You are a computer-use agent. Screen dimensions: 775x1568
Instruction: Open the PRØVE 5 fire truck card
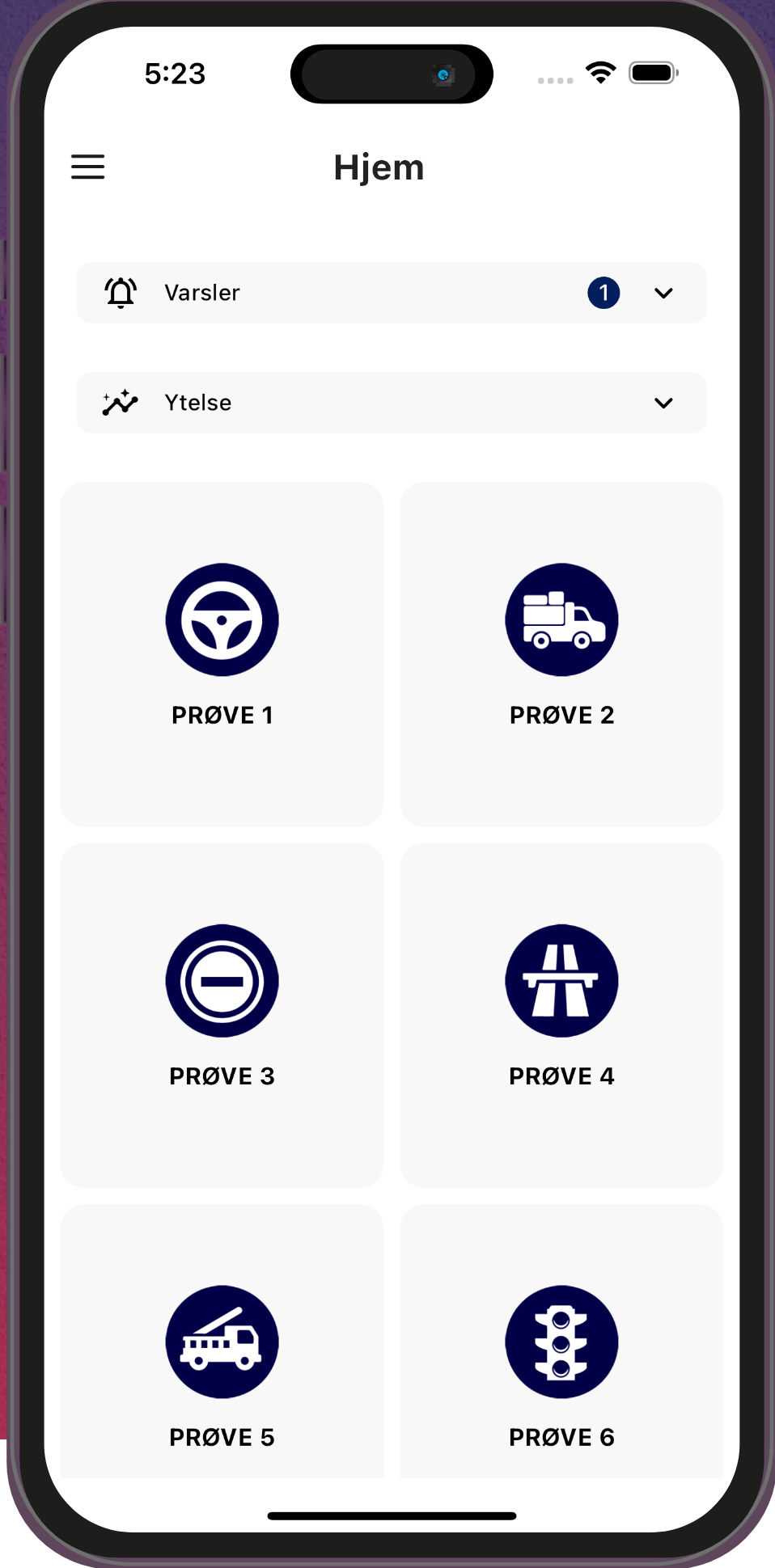[x=222, y=1359]
